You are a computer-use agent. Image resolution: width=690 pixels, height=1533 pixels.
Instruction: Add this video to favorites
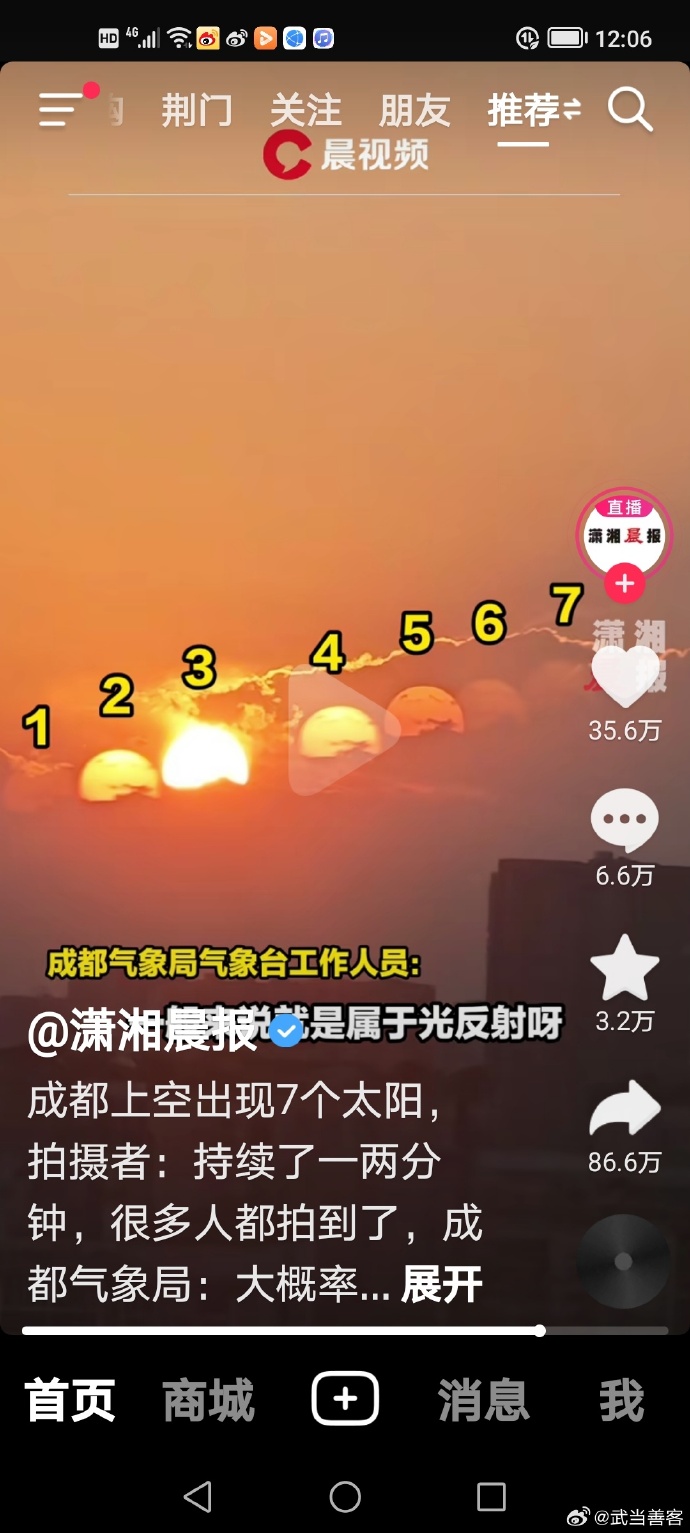click(624, 969)
